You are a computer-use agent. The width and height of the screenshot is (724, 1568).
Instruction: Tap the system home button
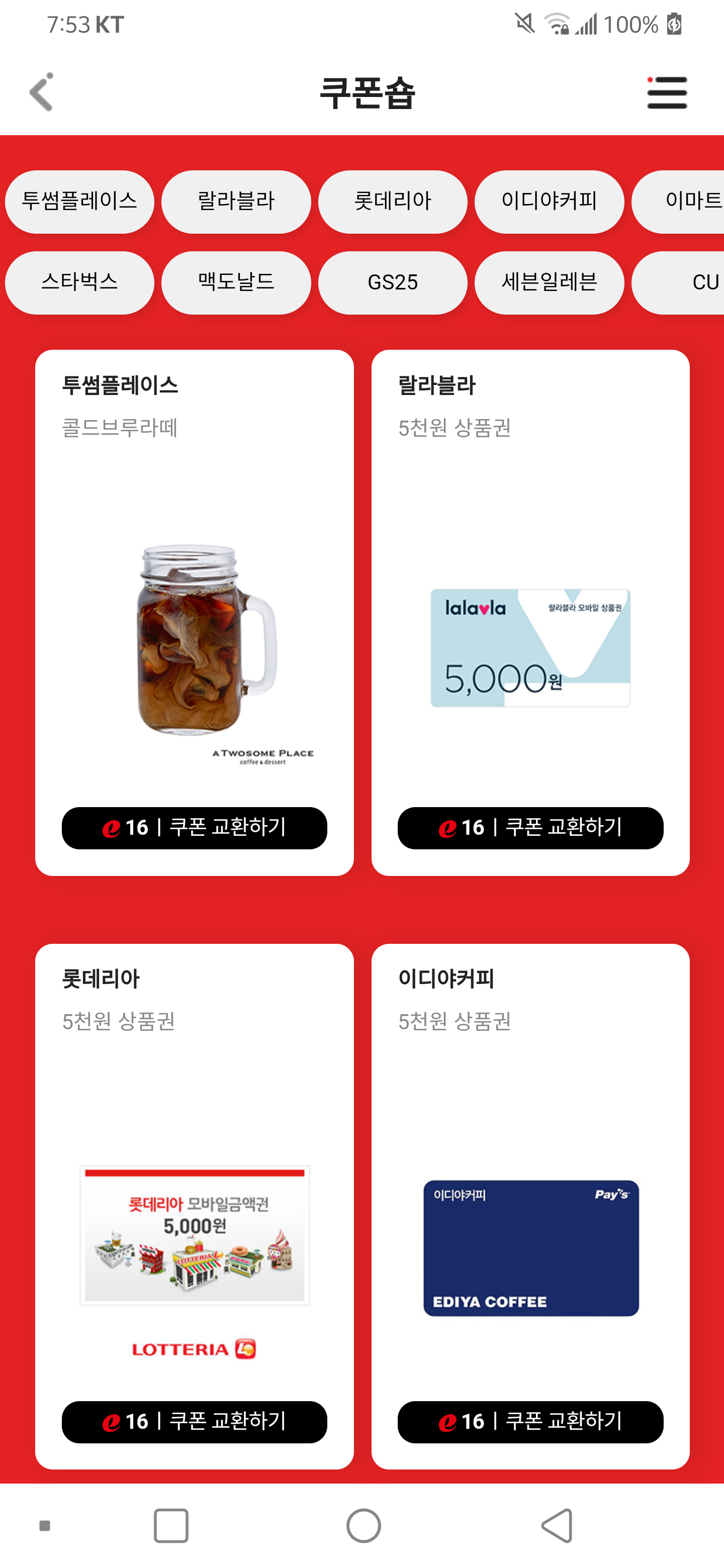point(364,1525)
